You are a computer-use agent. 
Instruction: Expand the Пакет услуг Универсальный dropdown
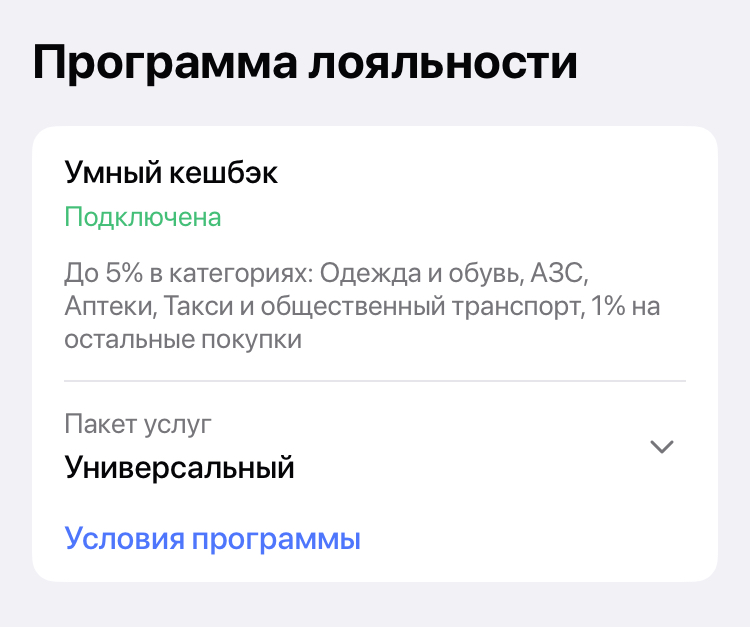point(661,446)
